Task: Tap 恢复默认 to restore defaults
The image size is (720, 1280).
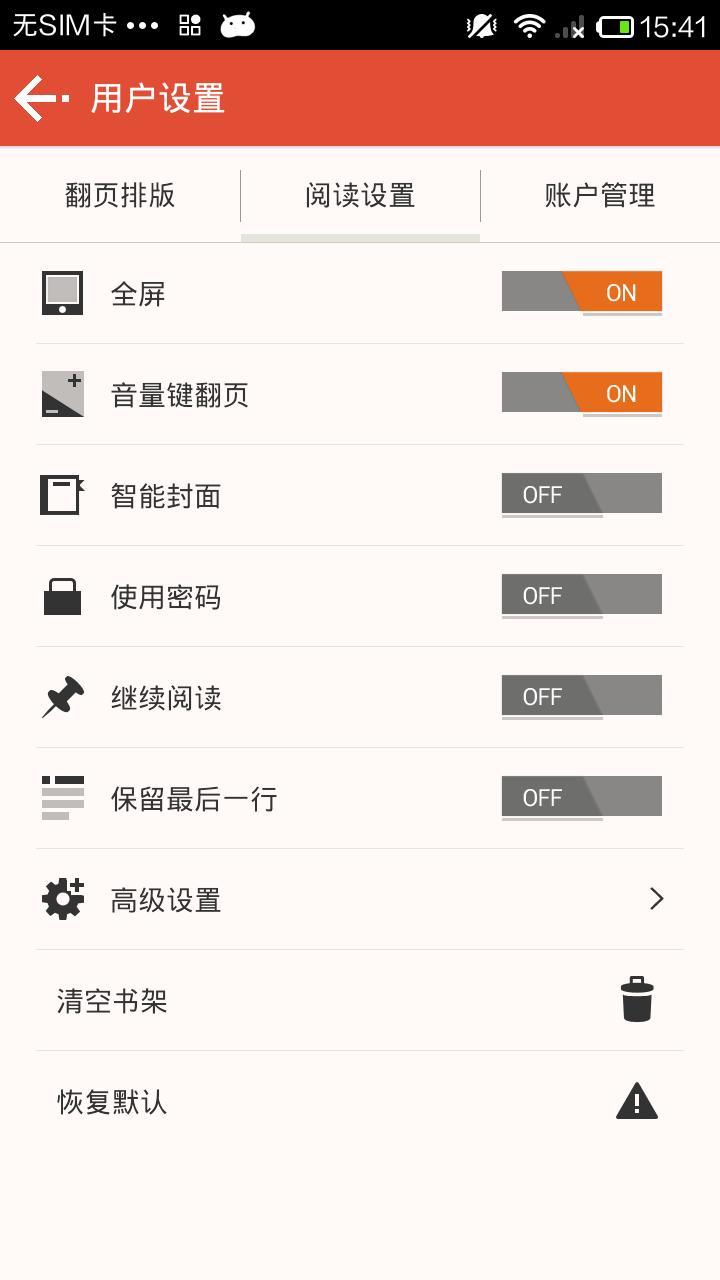Action: (360, 1102)
